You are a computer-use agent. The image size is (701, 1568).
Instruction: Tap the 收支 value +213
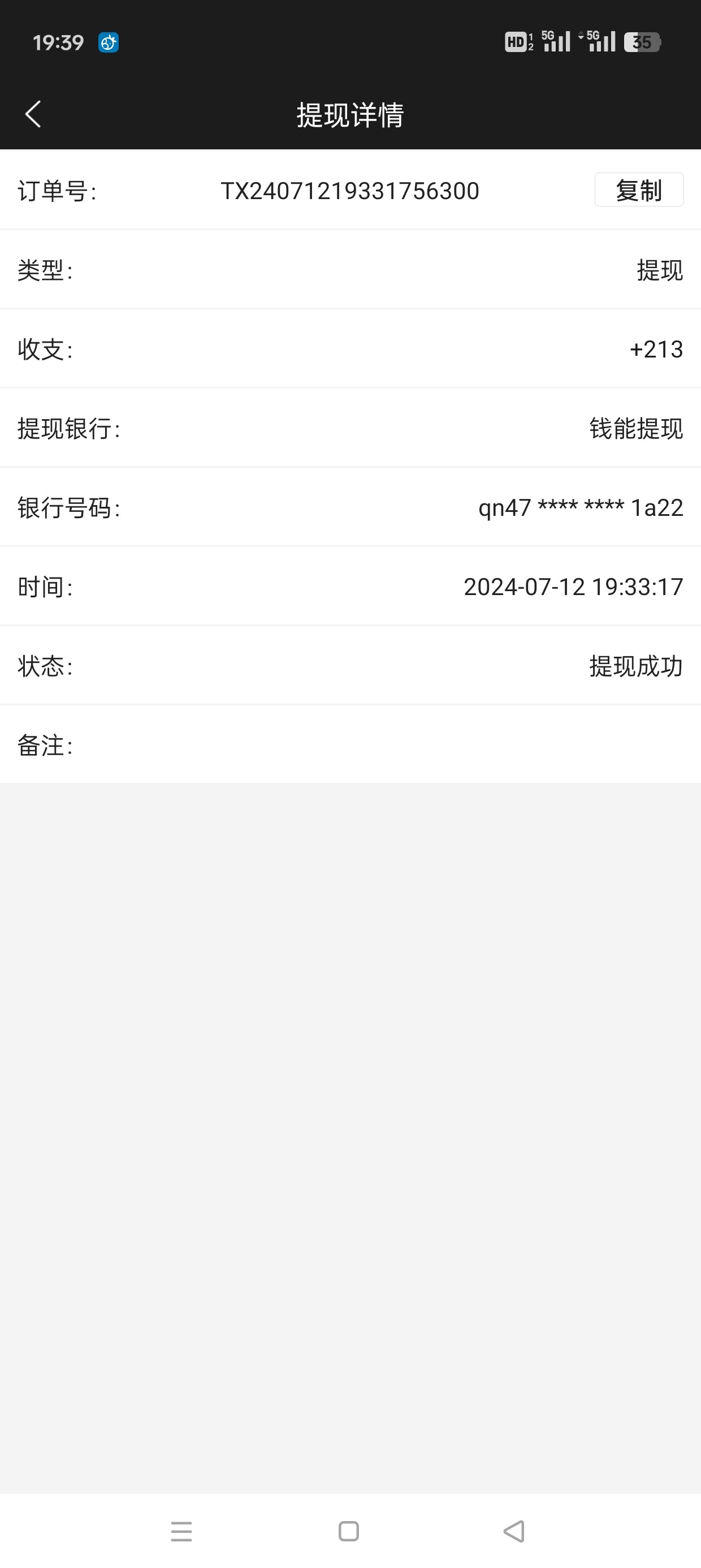tap(656, 349)
